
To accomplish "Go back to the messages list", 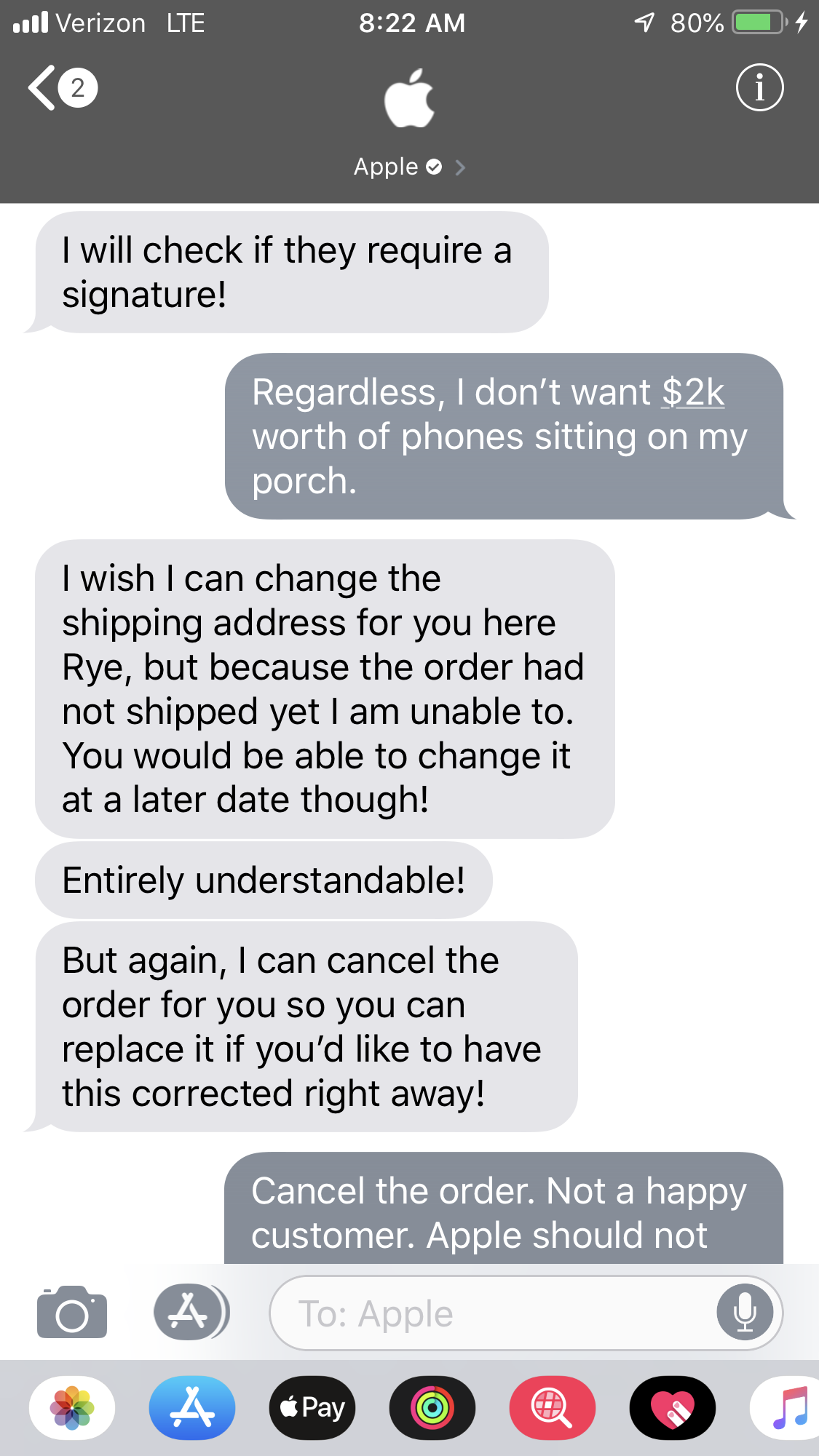I will click(62, 87).
